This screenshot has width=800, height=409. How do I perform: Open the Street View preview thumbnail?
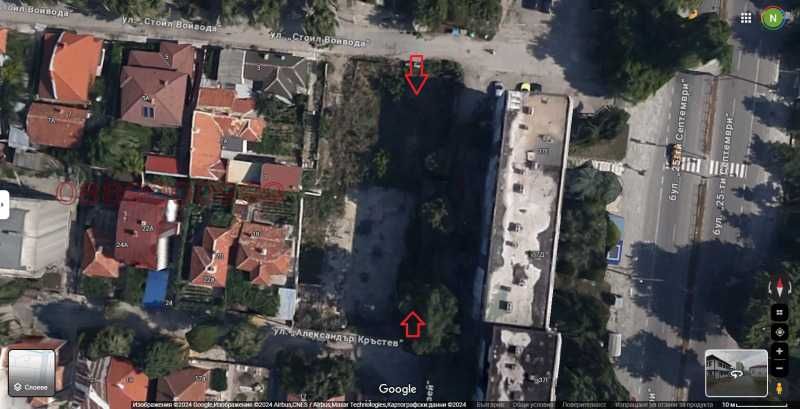[736, 372]
